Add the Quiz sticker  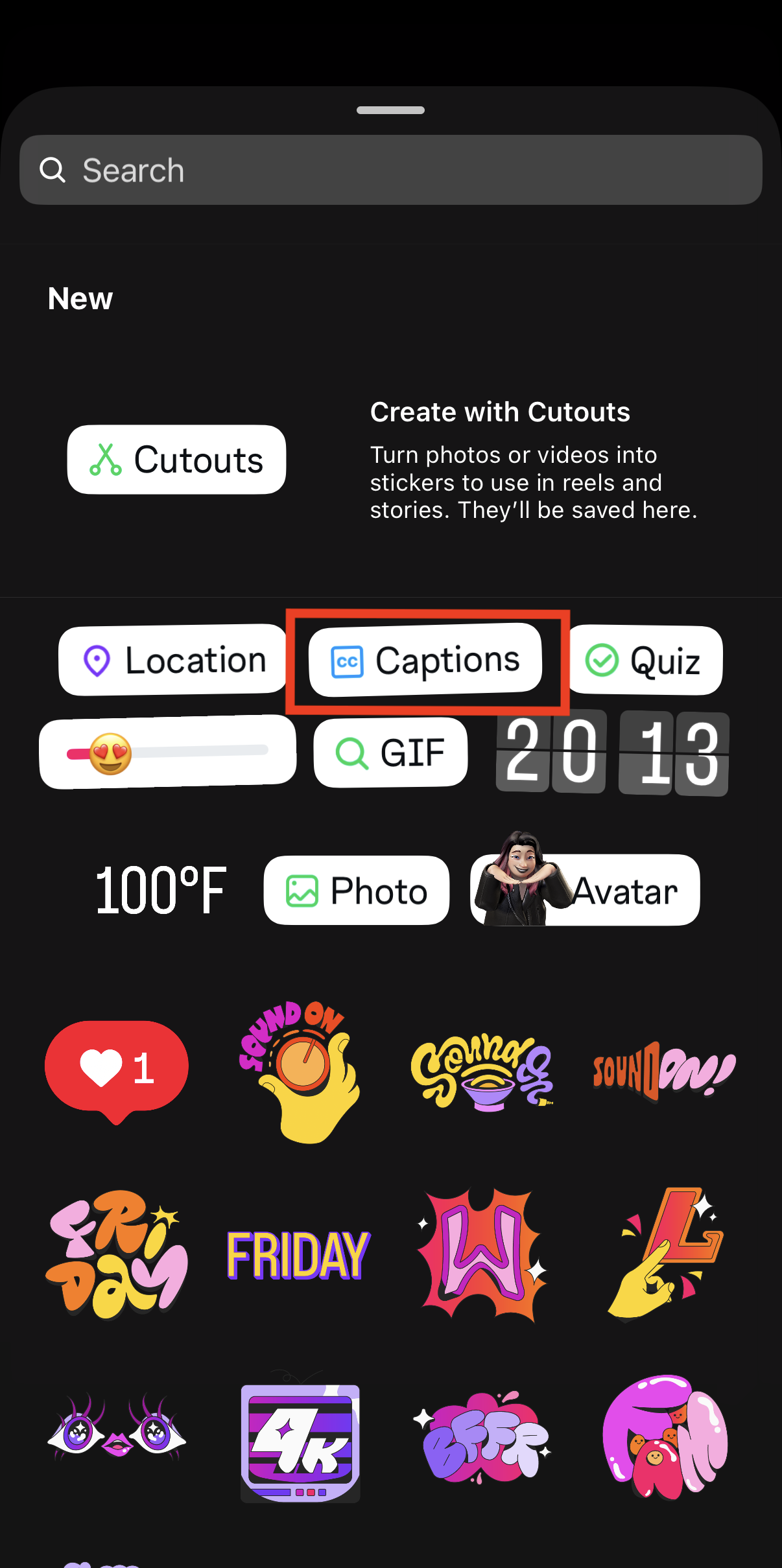click(645, 661)
